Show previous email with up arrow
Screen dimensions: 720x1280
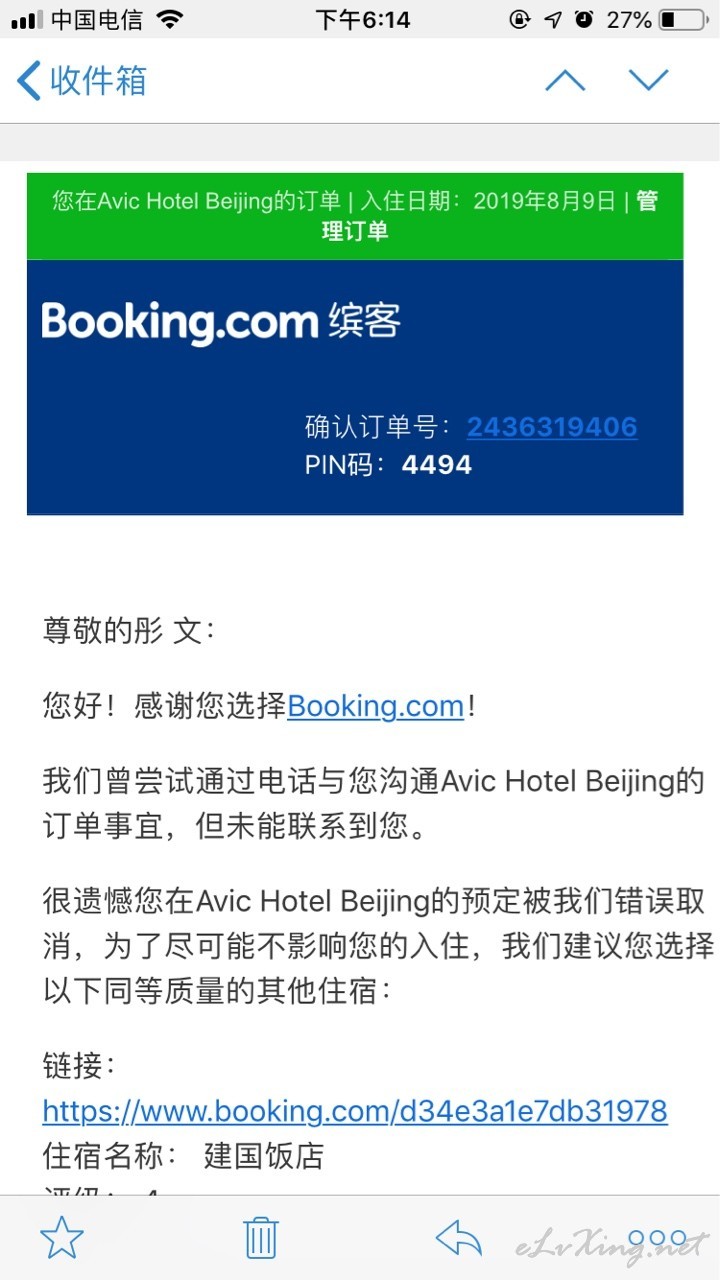tap(565, 80)
